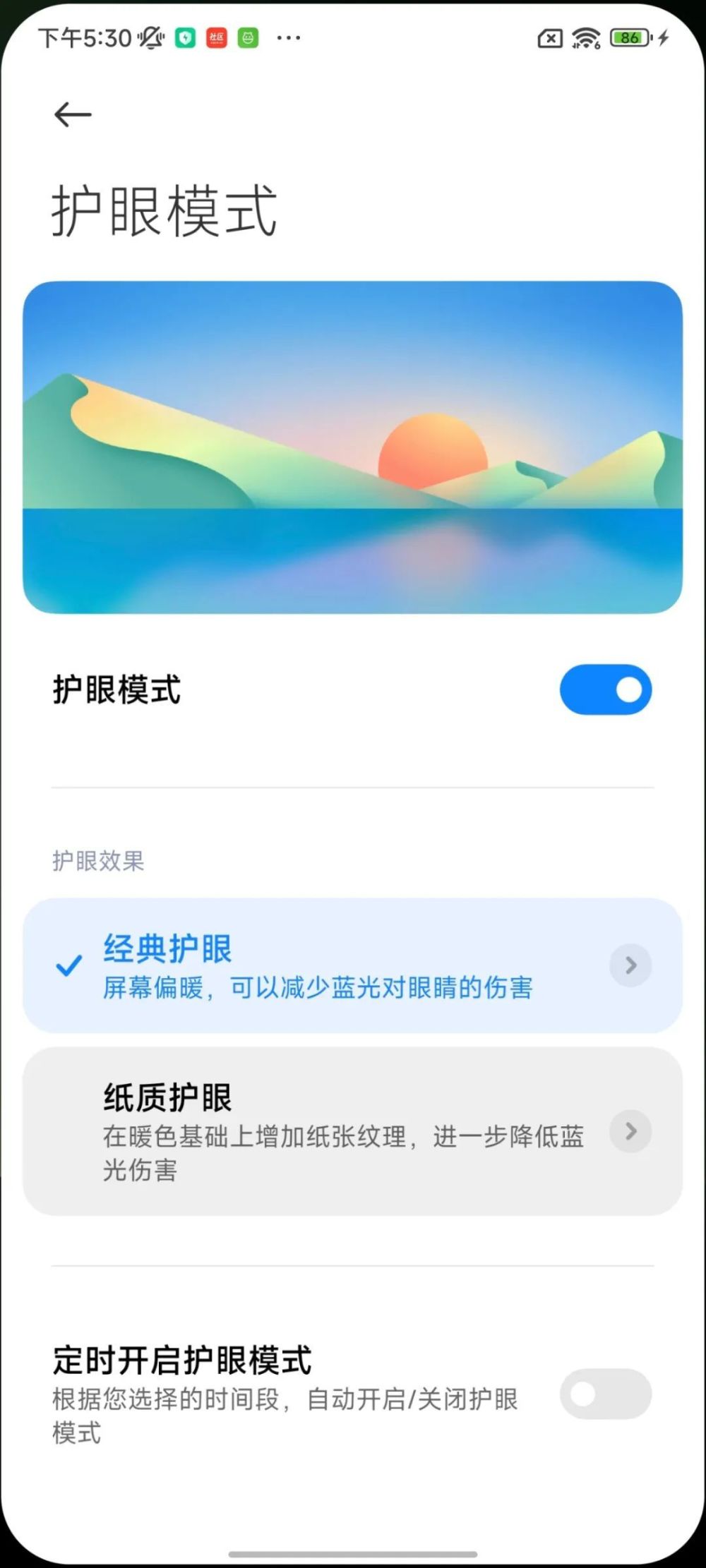Enable 定时开启护眼模式 switch

pos(605,1394)
